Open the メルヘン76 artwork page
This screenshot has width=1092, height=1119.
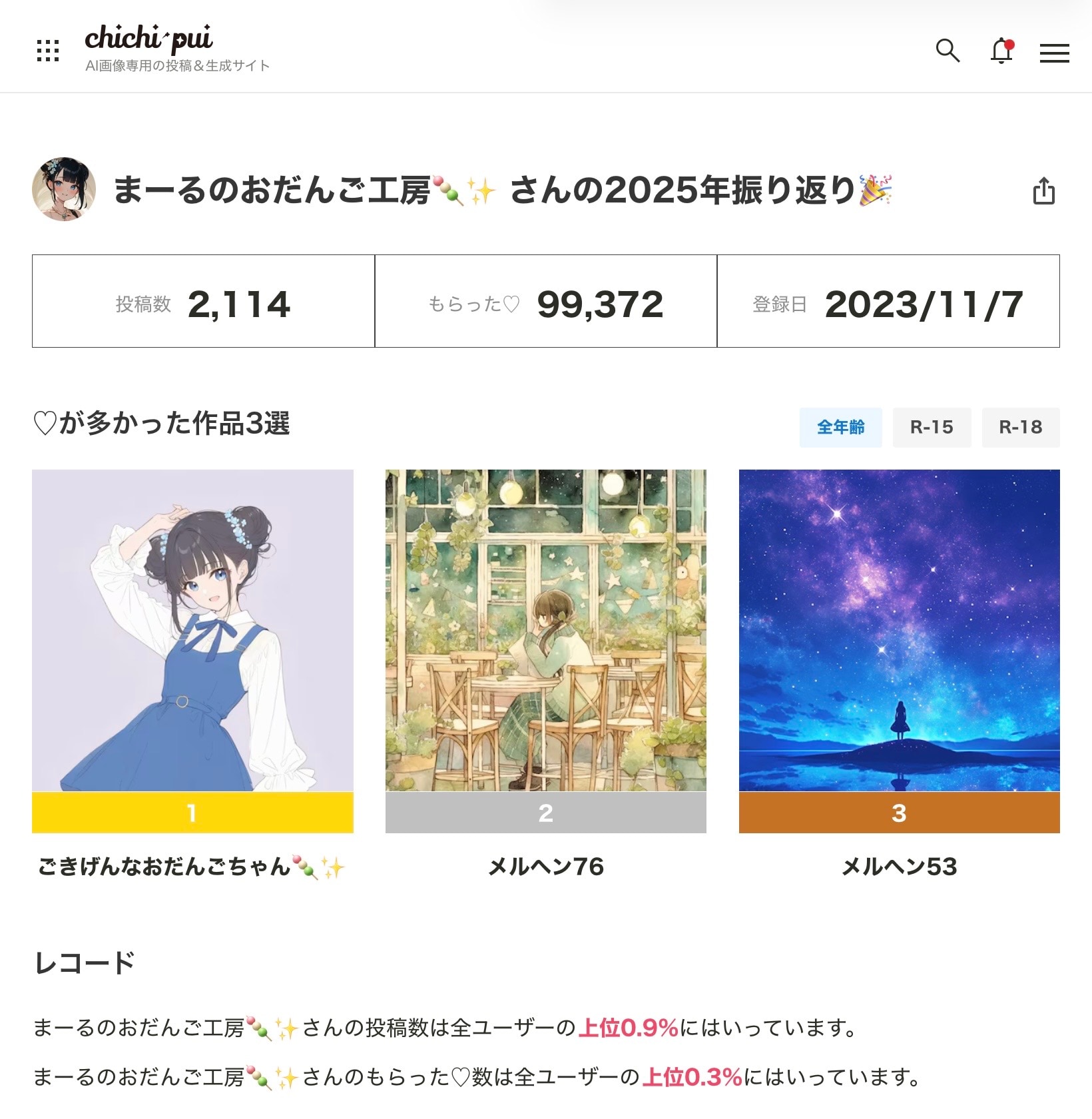[545, 867]
